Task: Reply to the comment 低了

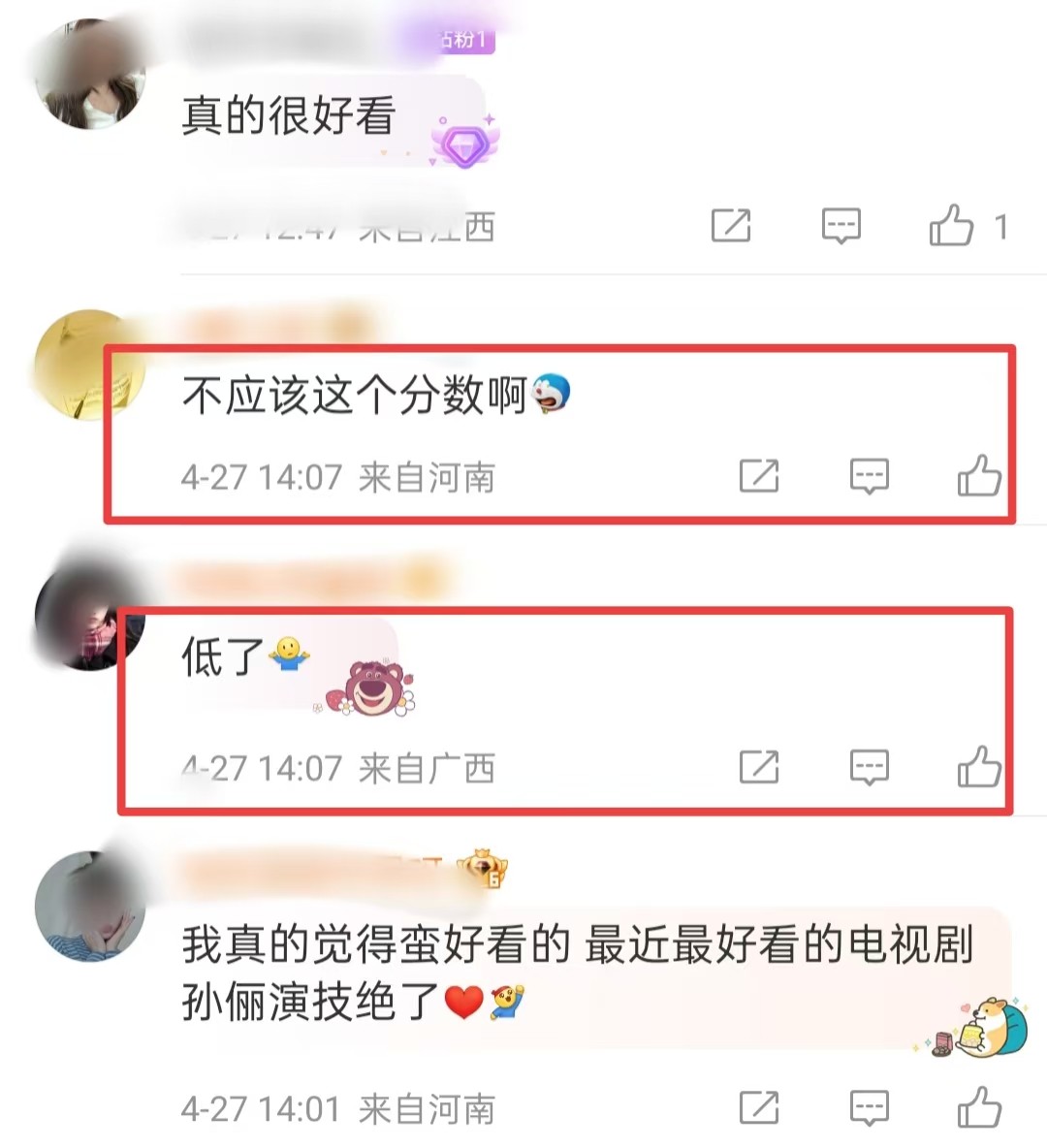Action: tap(869, 767)
